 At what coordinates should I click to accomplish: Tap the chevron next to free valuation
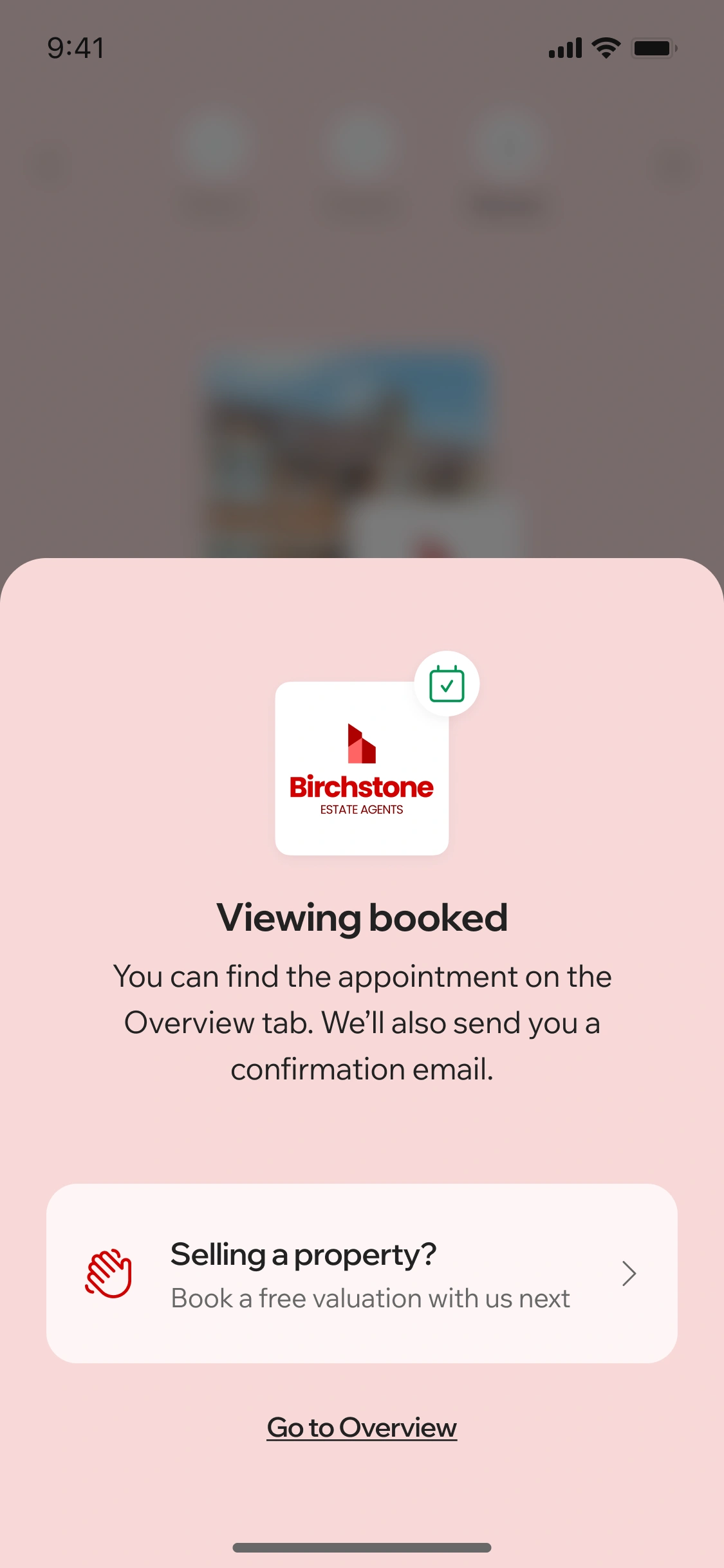[629, 1273]
